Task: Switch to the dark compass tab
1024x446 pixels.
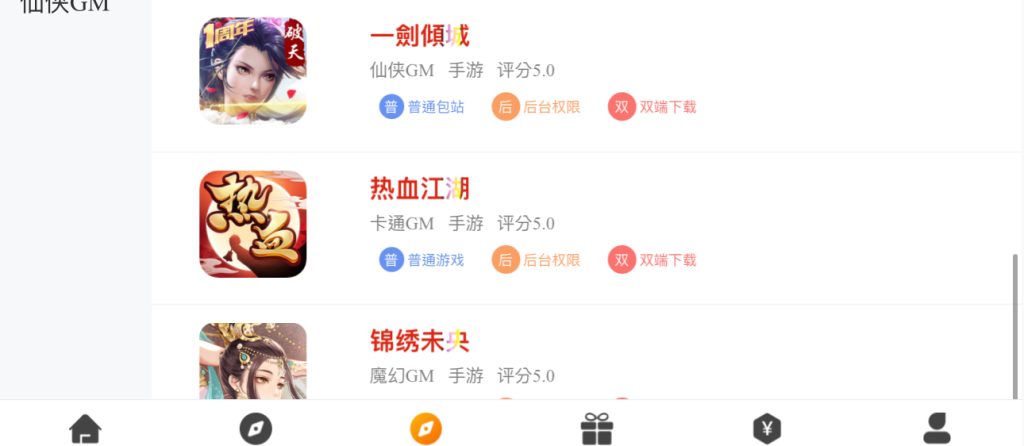Action: pyautogui.click(x=256, y=429)
